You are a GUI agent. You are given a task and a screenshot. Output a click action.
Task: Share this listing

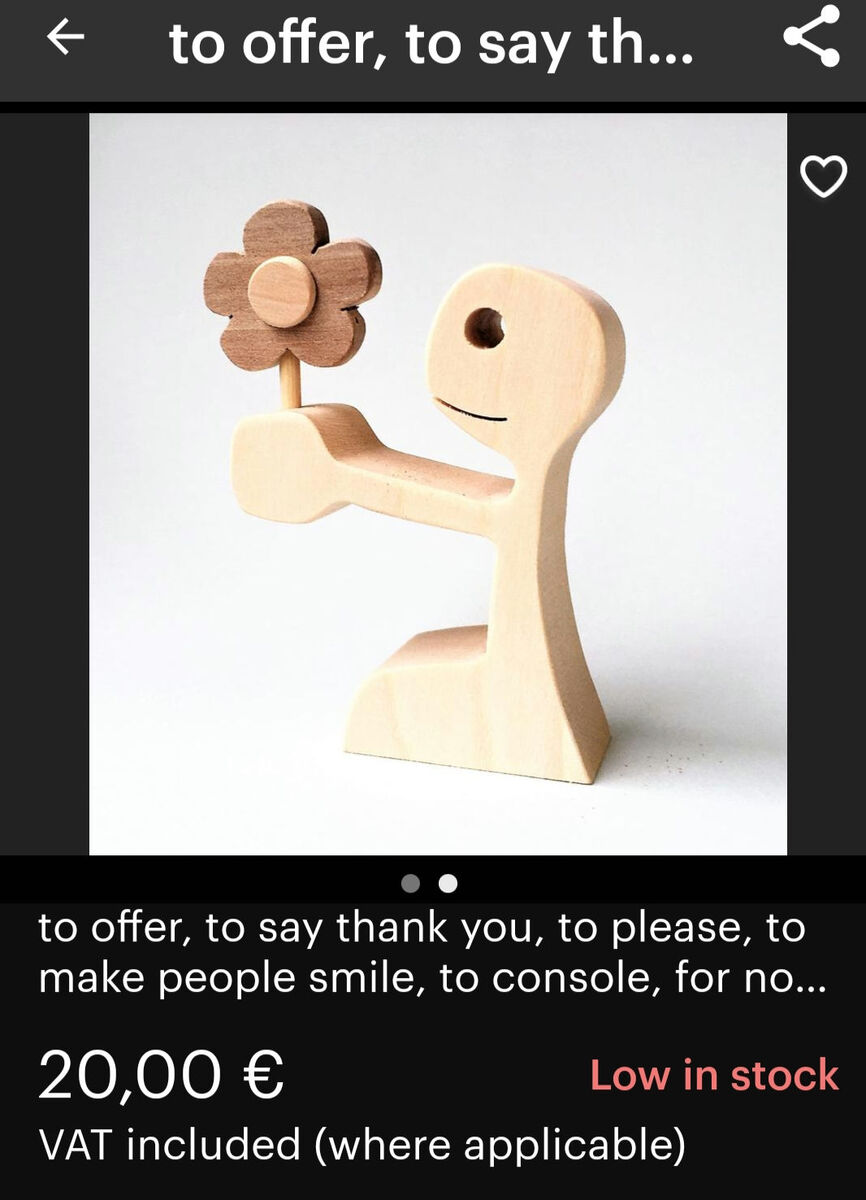coord(811,37)
